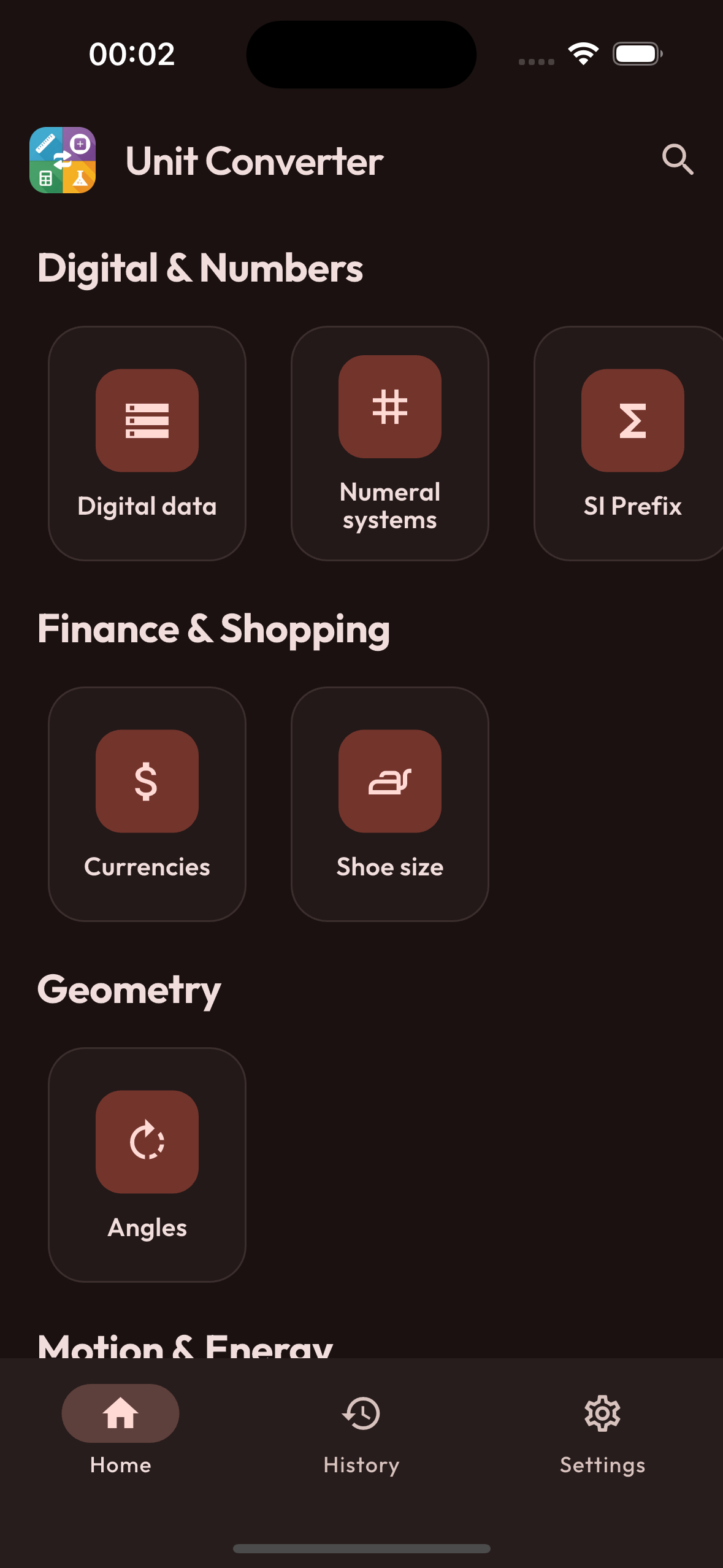Open the SI Prefix sigma icon
Screen dimensions: 723x1568
632,420
